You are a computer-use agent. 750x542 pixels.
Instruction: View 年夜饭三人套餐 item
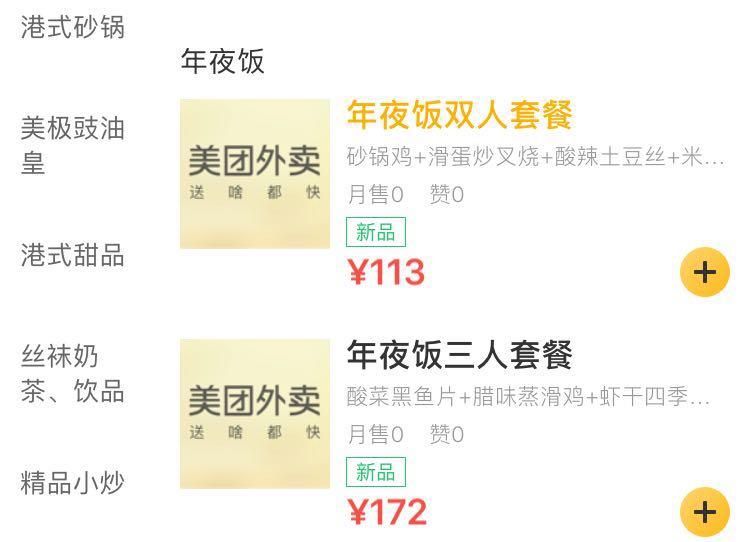pyautogui.click(x=459, y=355)
